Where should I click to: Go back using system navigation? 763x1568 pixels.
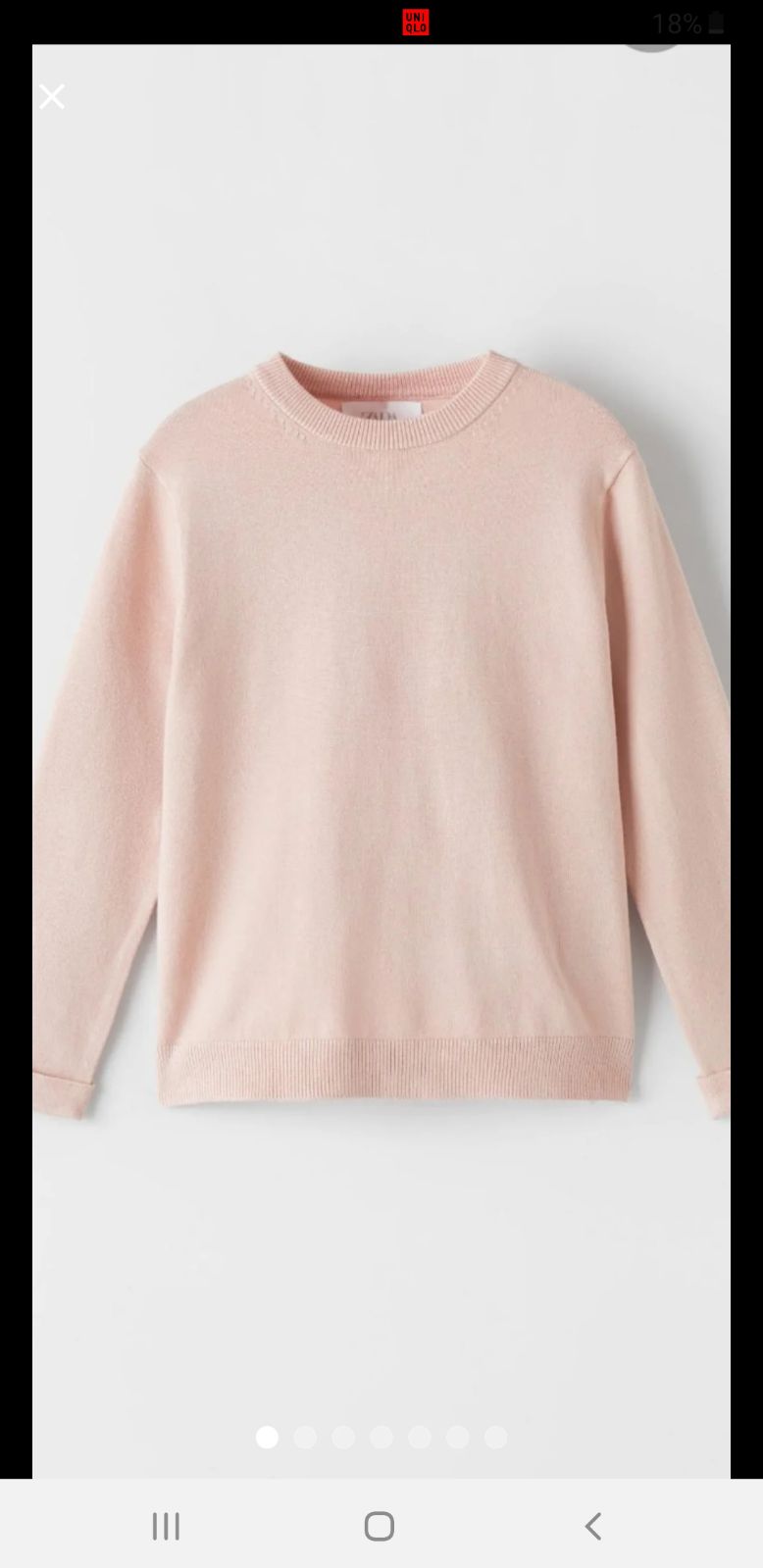[x=592, y=1526]
